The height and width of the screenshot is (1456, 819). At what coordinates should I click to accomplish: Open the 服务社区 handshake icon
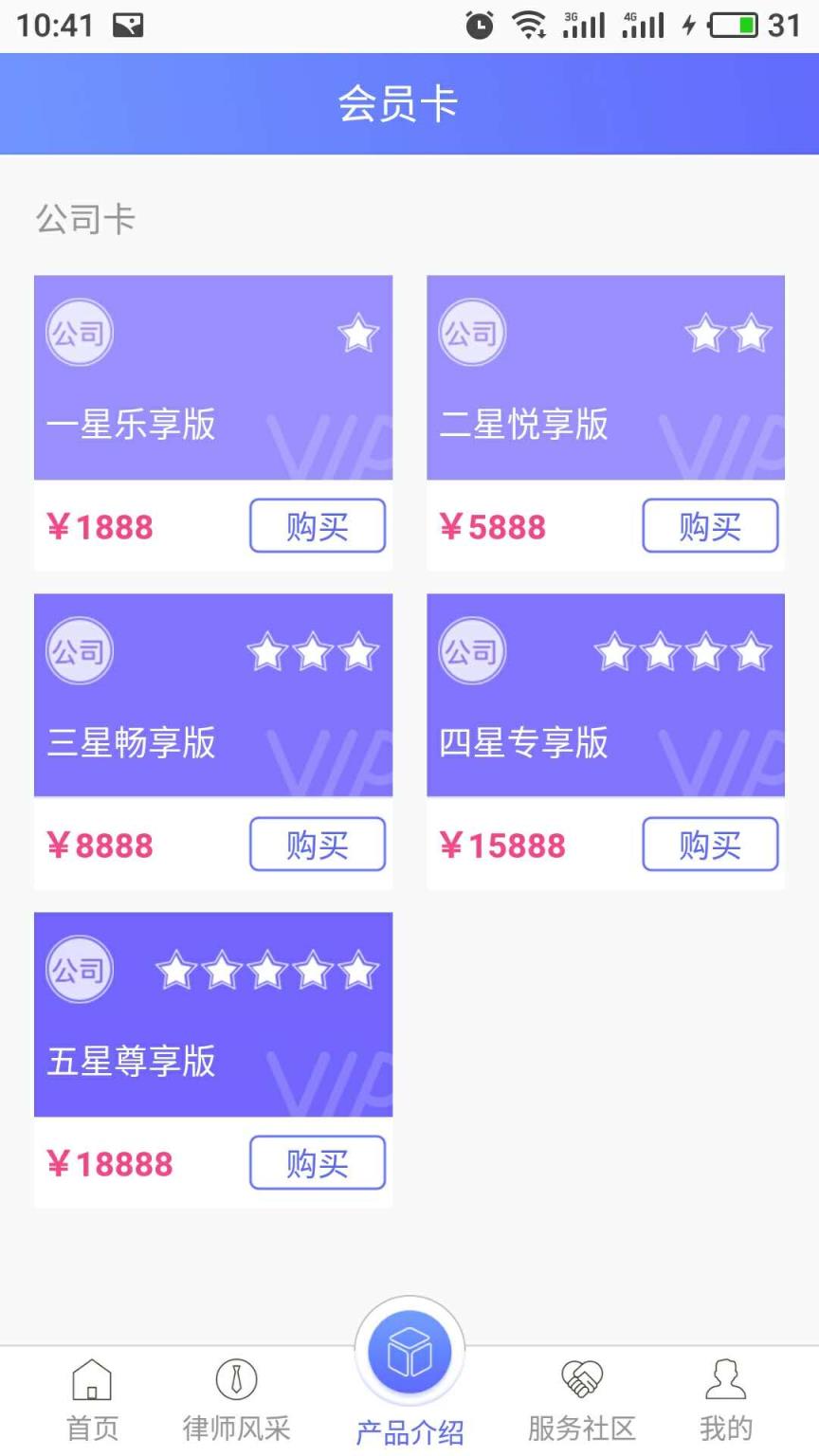583,1381
